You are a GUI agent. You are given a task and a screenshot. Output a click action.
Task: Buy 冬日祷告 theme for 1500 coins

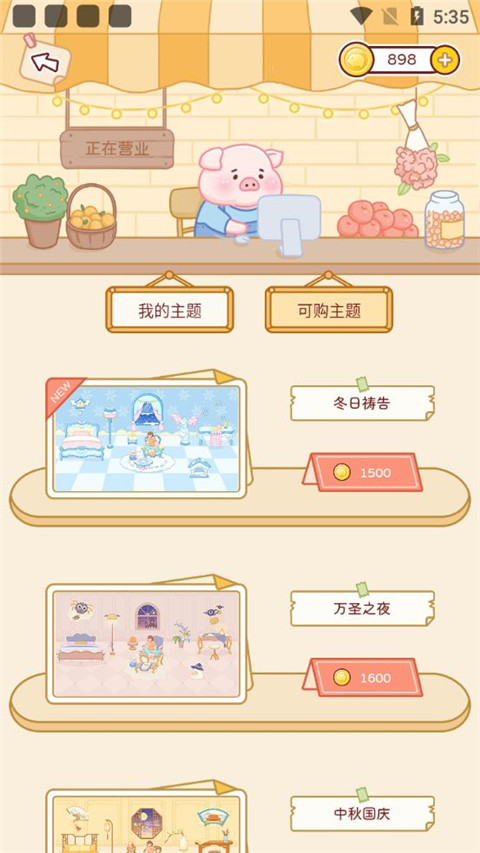[362, 473]
